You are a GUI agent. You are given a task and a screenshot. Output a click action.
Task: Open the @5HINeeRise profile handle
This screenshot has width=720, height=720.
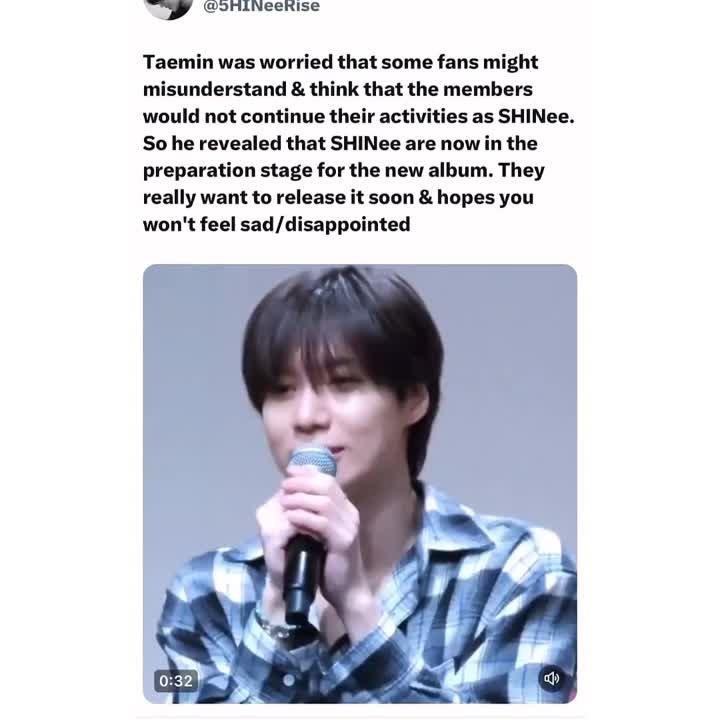(x=261, y=7)
